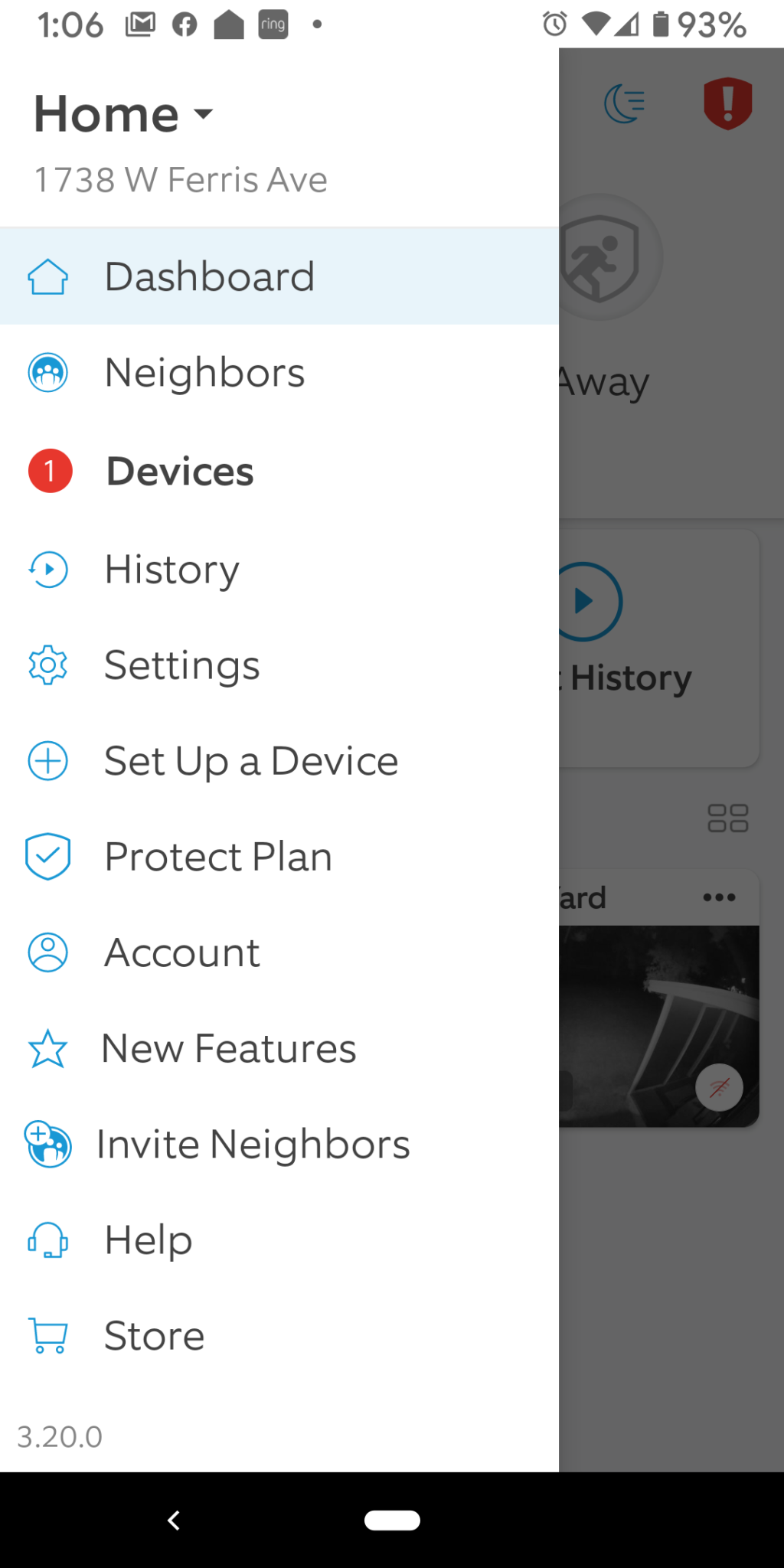Viewport: 784px width, 1568px height.
Task: Unmute the camera audio toggle
Action: click(x=718, y=1087)
